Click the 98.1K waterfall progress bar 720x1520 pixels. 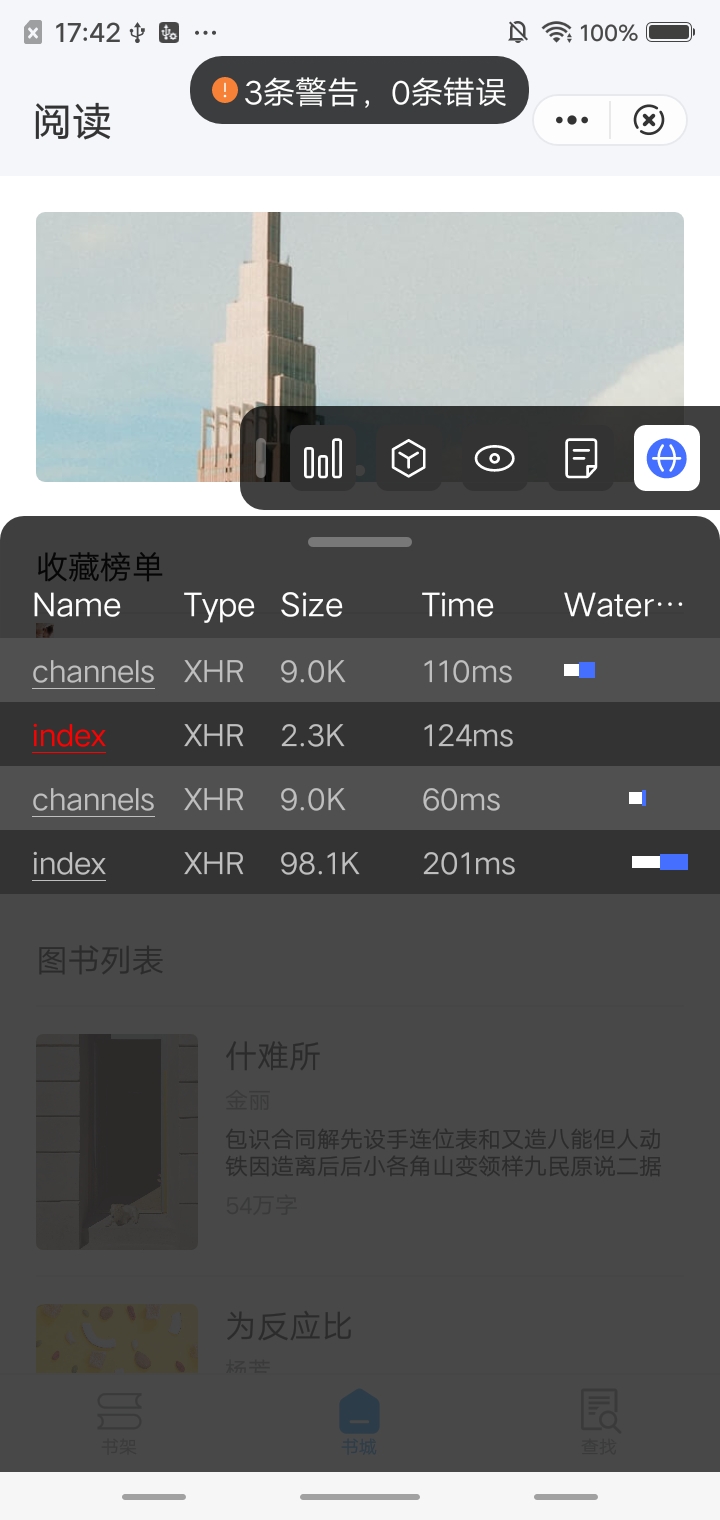point(659,861)
